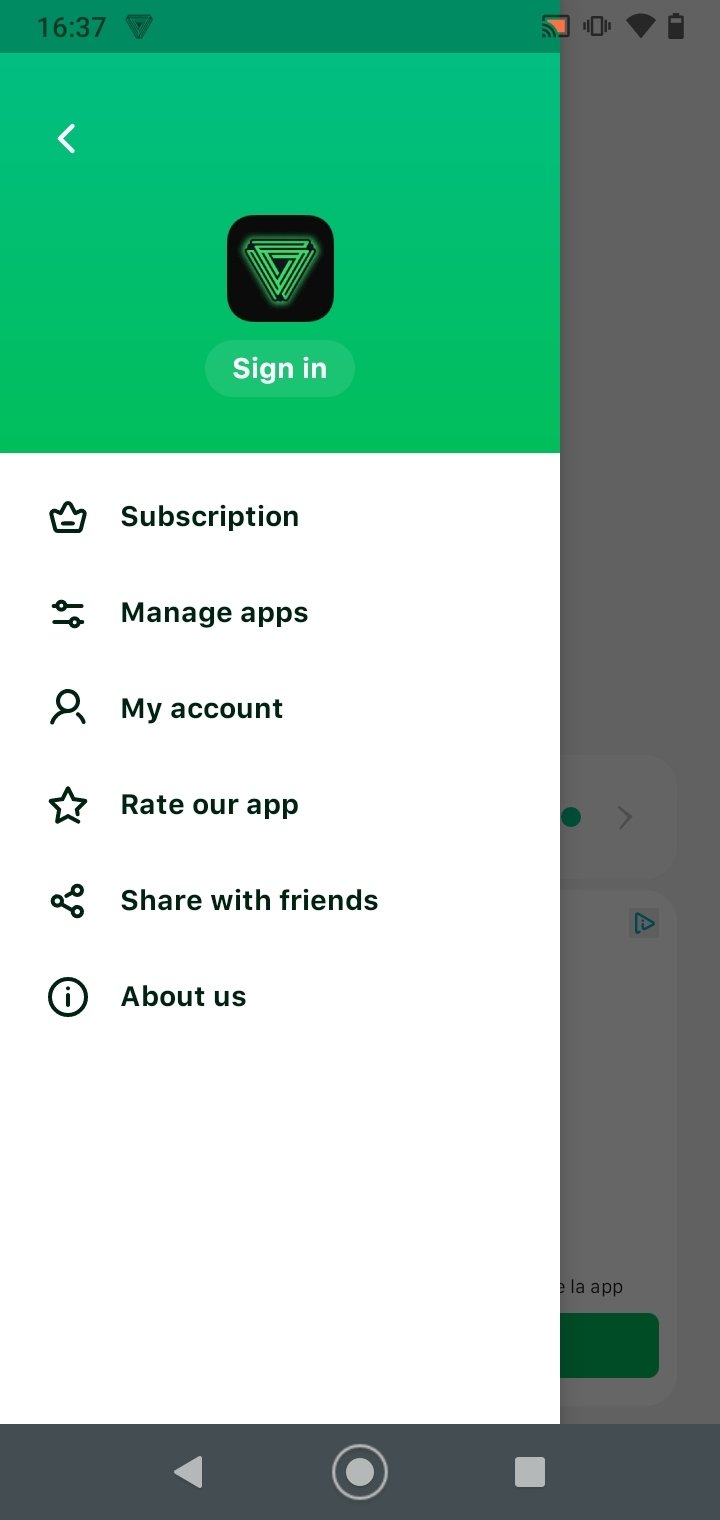Choose Share with friends

pyautogui.click(x=280, y=901)
